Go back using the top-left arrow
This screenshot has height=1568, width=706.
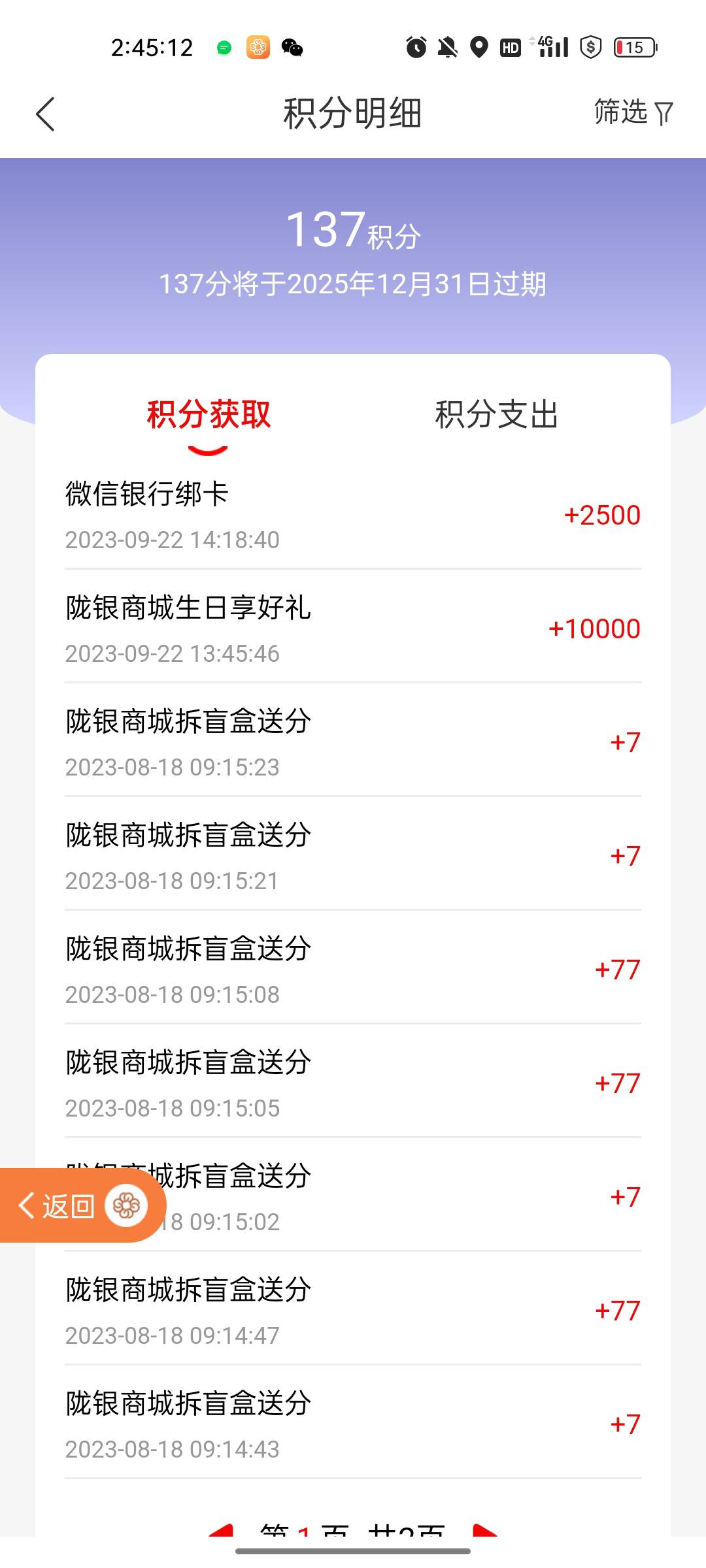45,114
